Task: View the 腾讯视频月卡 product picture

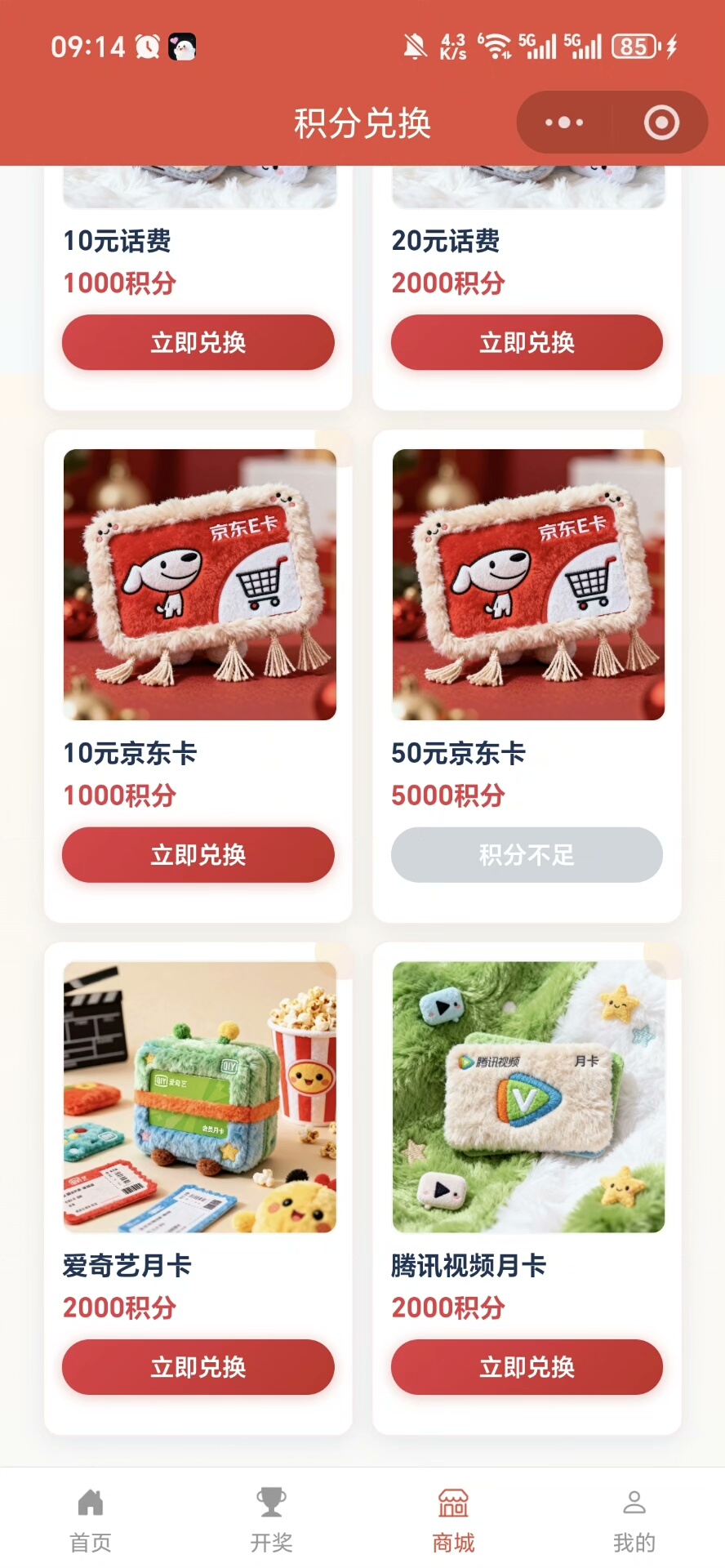Action: pyautogui.click(x=528, y=1097)
